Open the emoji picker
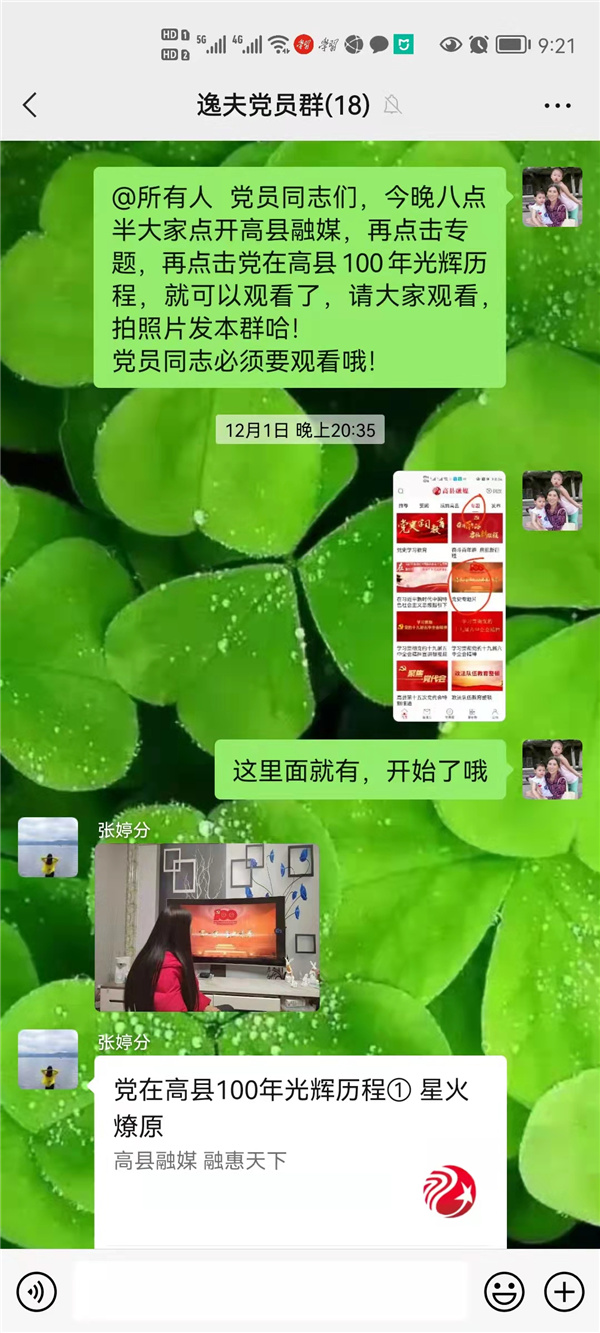The height and width of the screenshot is (1333, 600). pyautogui.click(x=504, y=1292)
